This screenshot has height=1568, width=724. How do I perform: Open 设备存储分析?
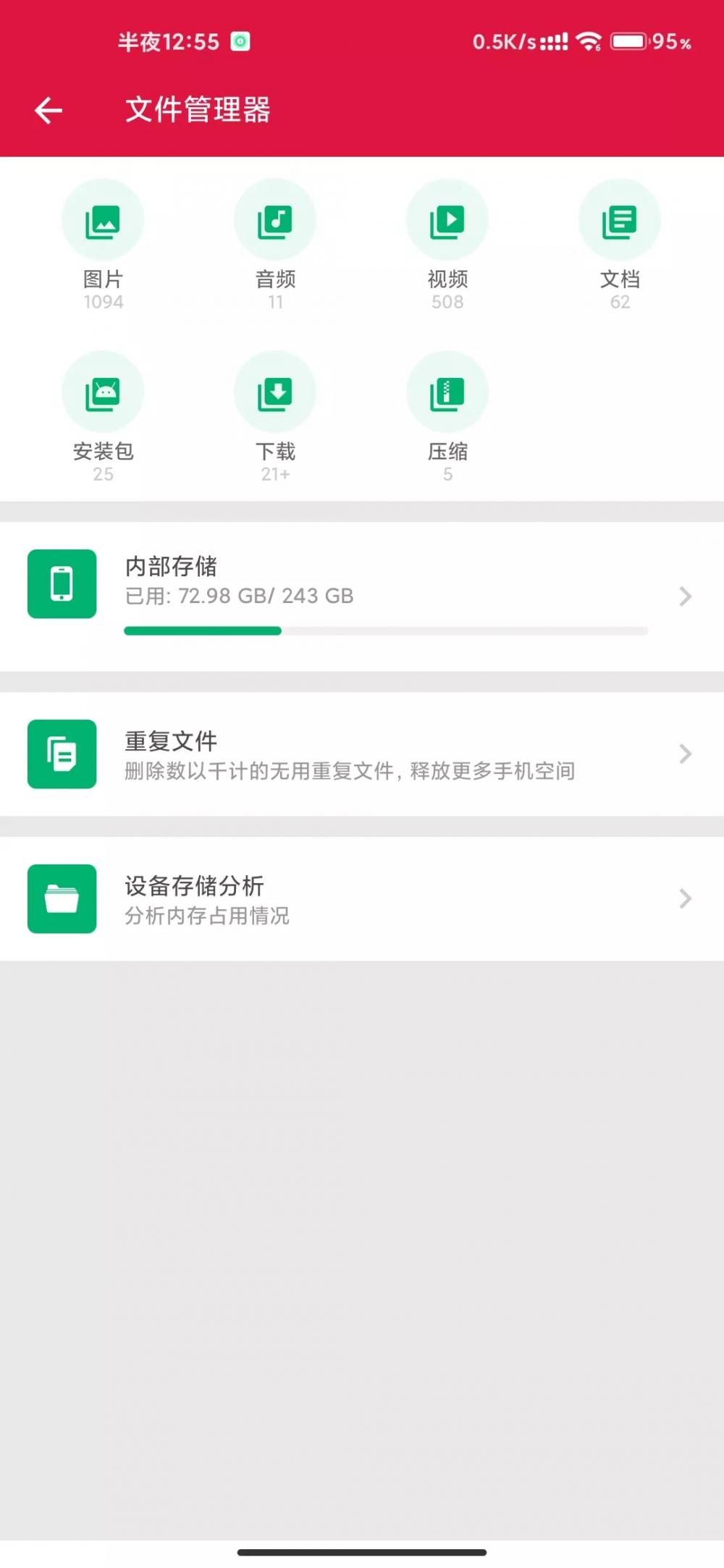click(x=362, y=899)
